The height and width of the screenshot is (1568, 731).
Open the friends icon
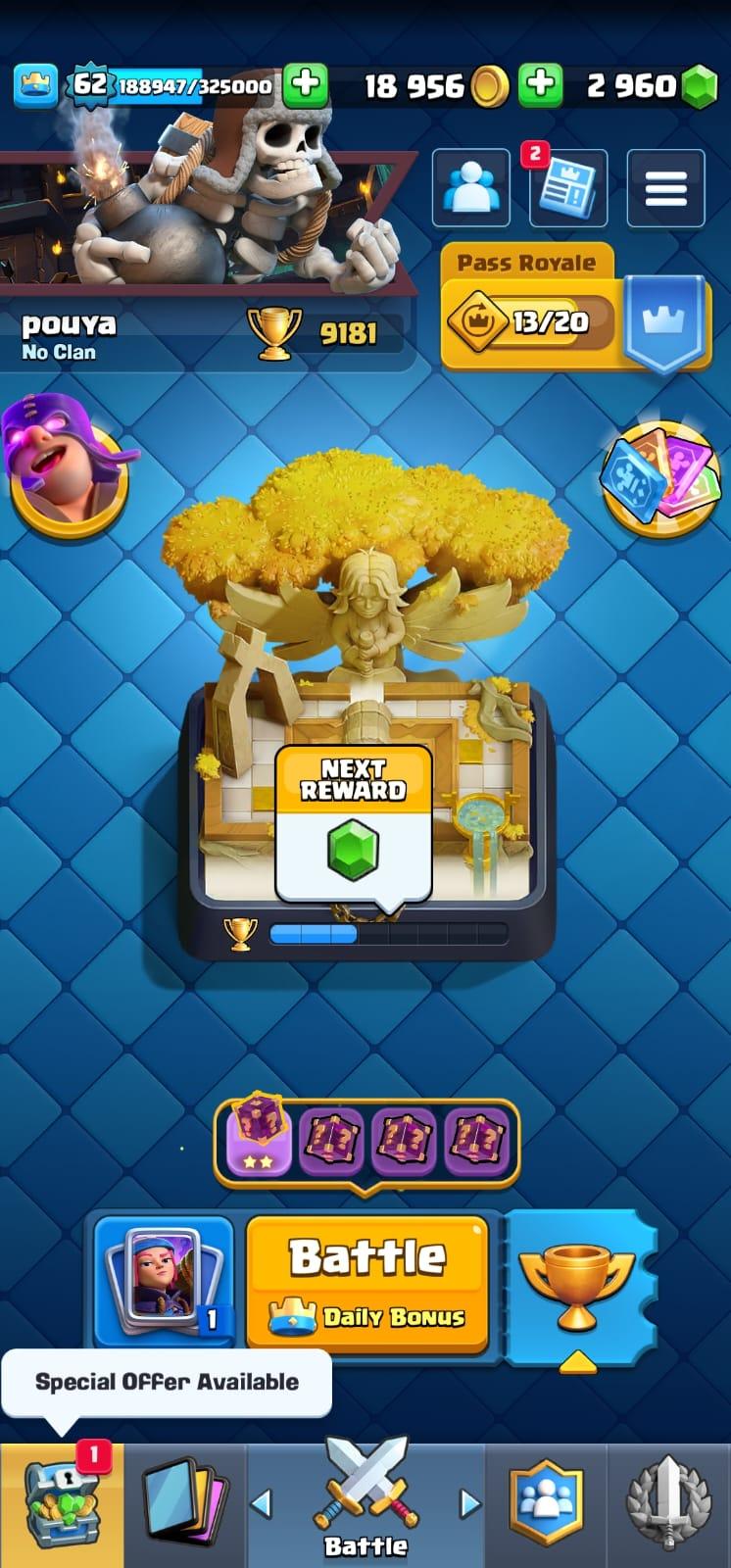(471, 188)
